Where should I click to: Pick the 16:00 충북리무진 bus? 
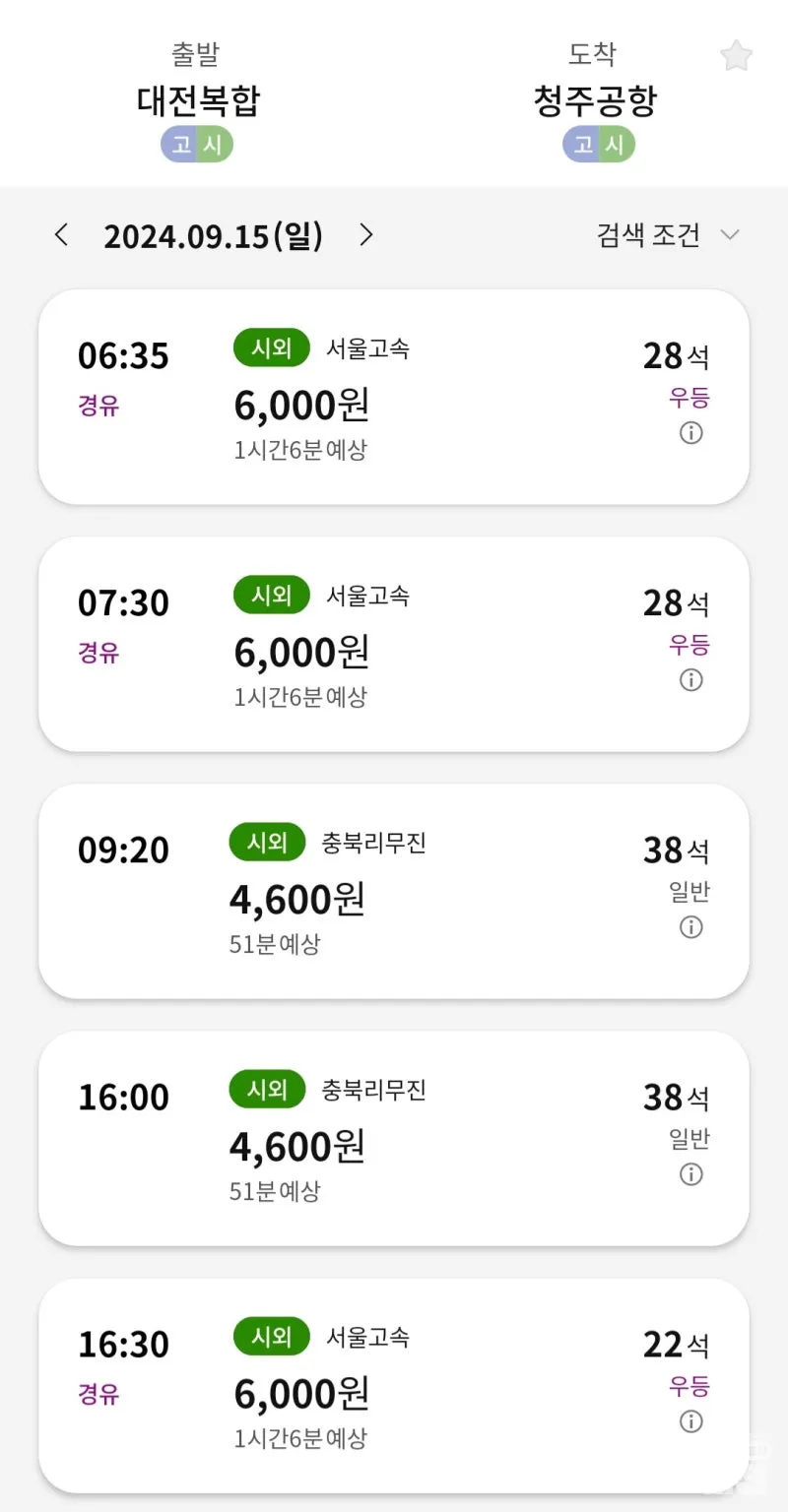coord(394,1138)
